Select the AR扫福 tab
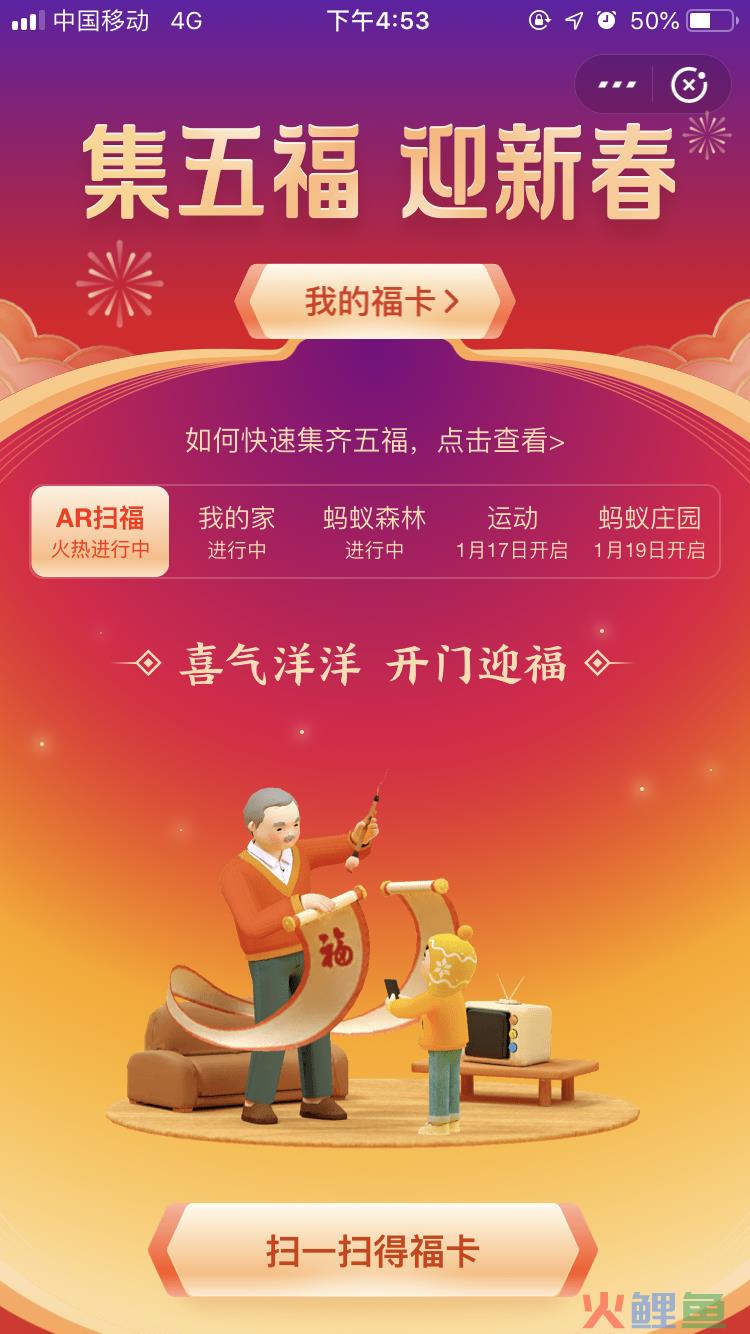This screenshot has width=750, height=1334. click(100, 531)
